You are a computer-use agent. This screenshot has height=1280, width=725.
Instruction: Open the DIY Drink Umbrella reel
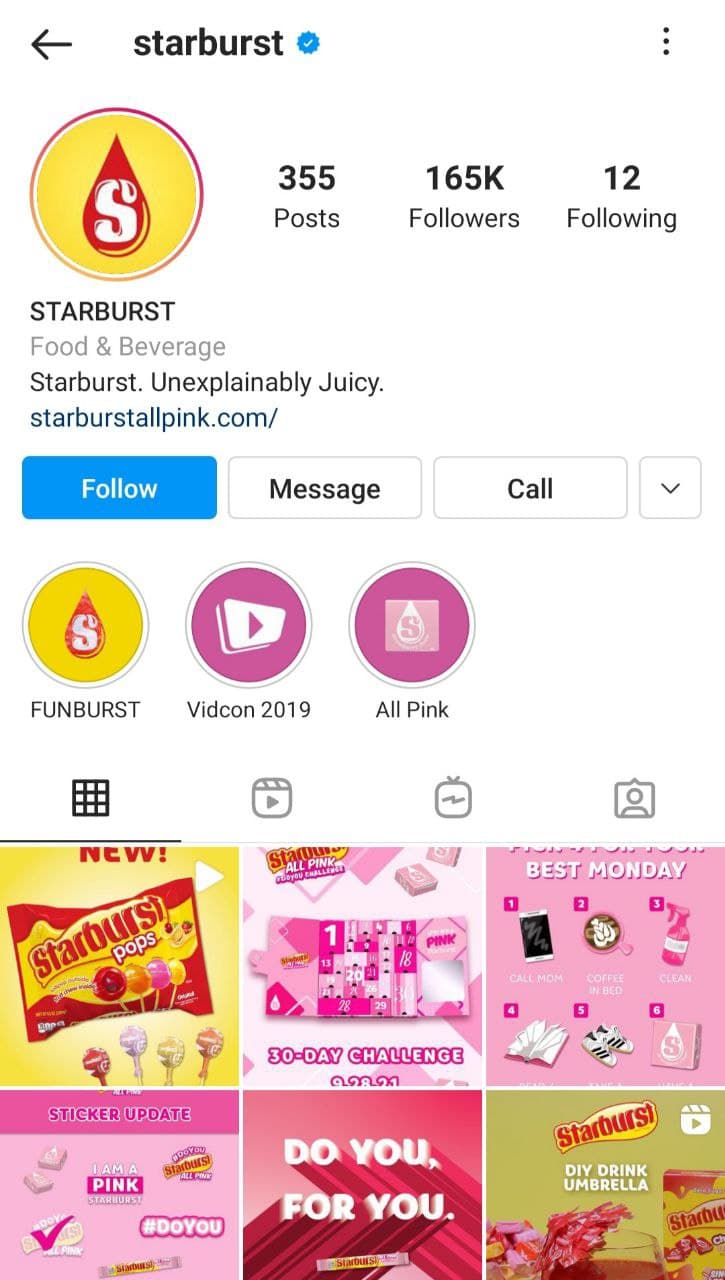(605, 1185)
